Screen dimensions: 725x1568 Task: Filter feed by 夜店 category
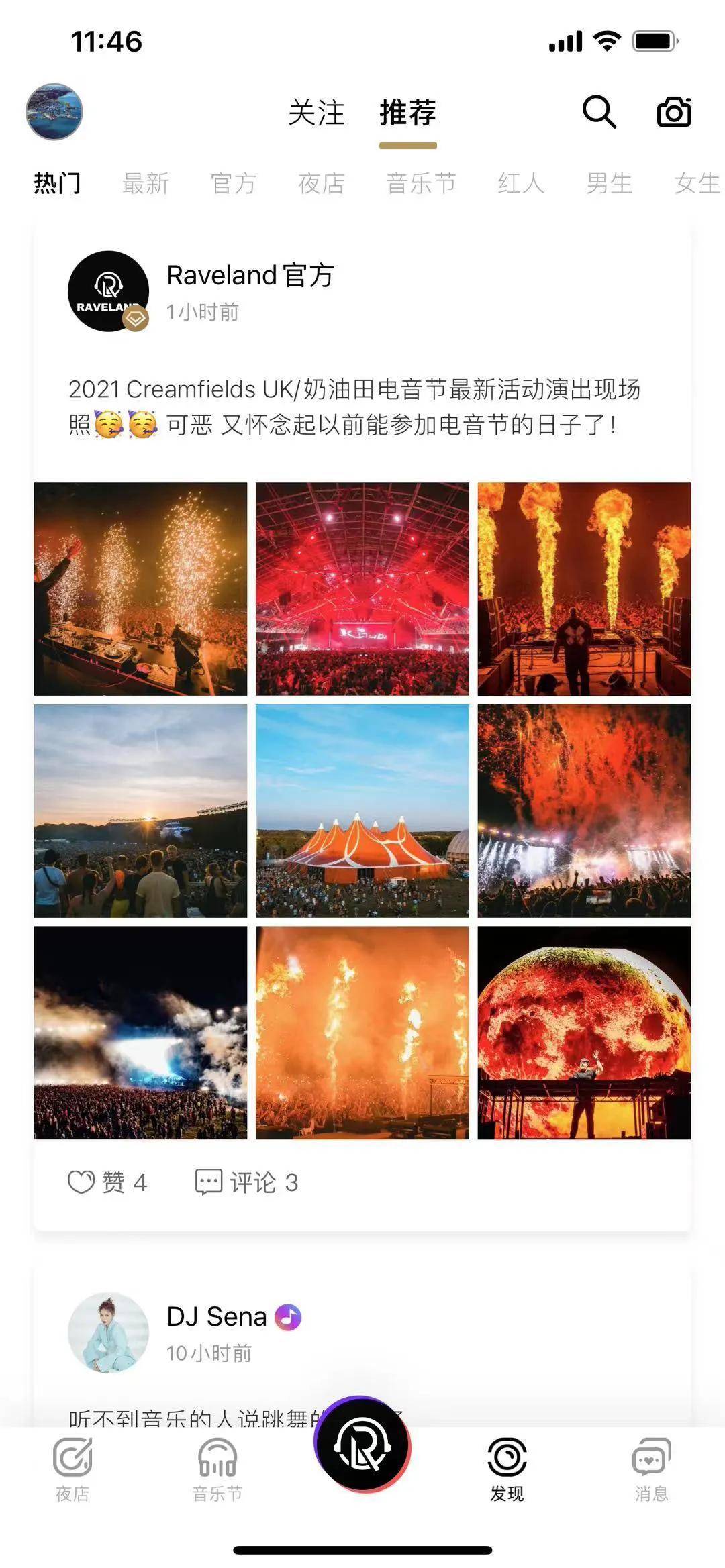[x=322, y=182]
